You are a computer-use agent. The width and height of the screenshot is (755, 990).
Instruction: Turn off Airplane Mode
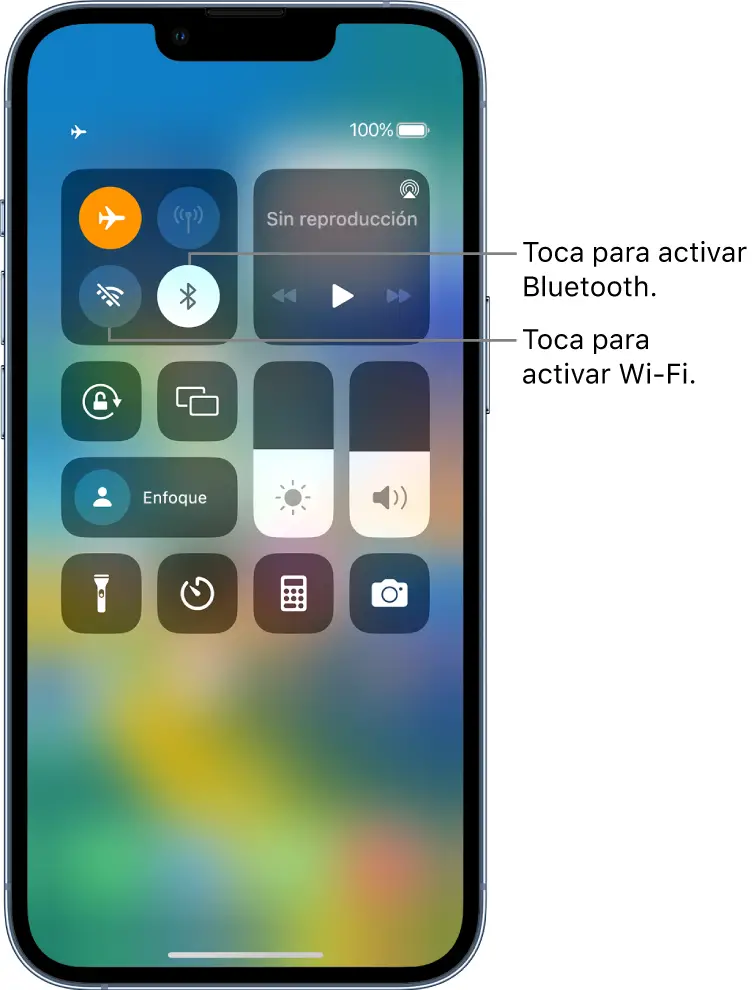coord(111,218)
